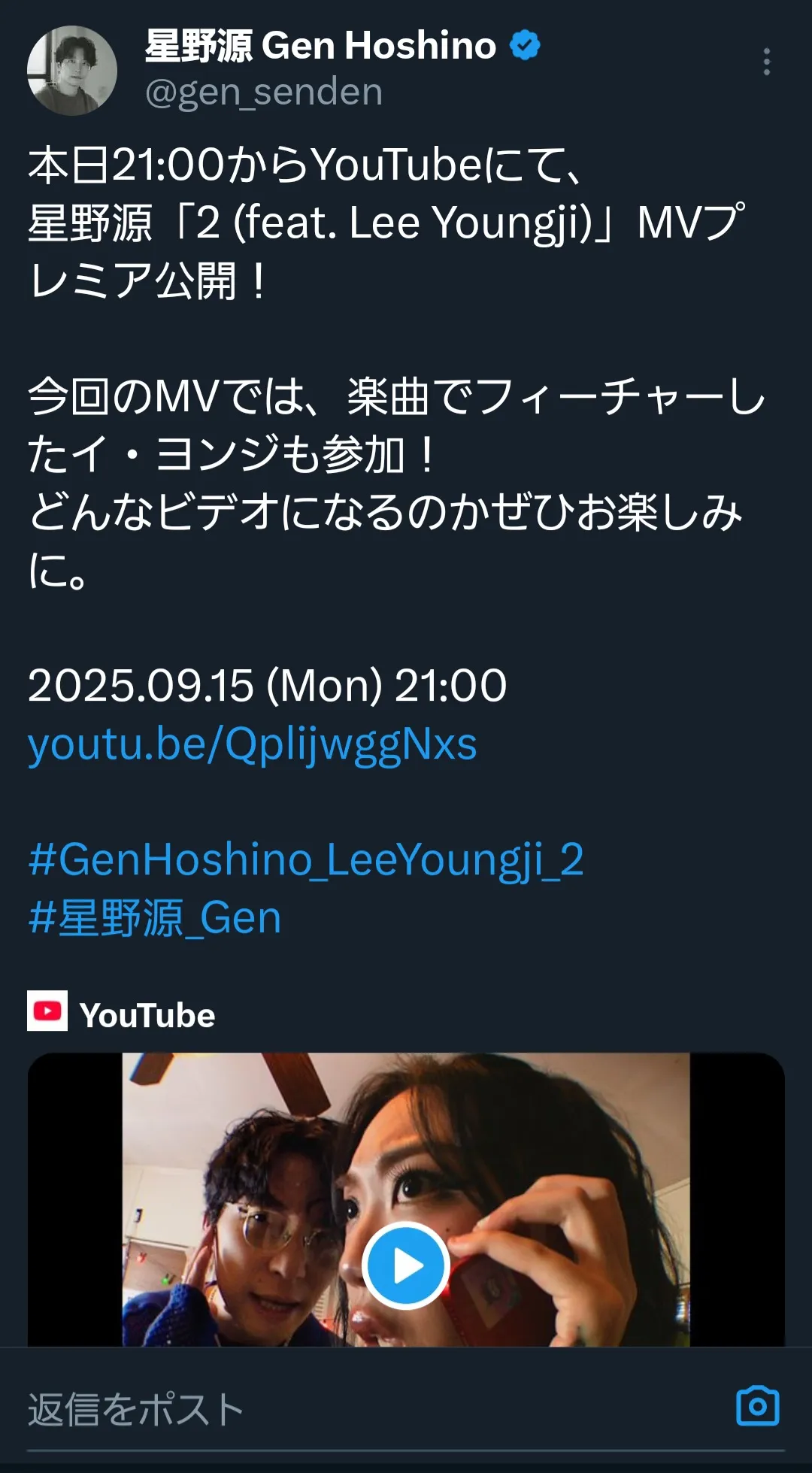The image size is (812, 1473).
Task: Open hashtag #星野源_Gen
Action: 155,917
